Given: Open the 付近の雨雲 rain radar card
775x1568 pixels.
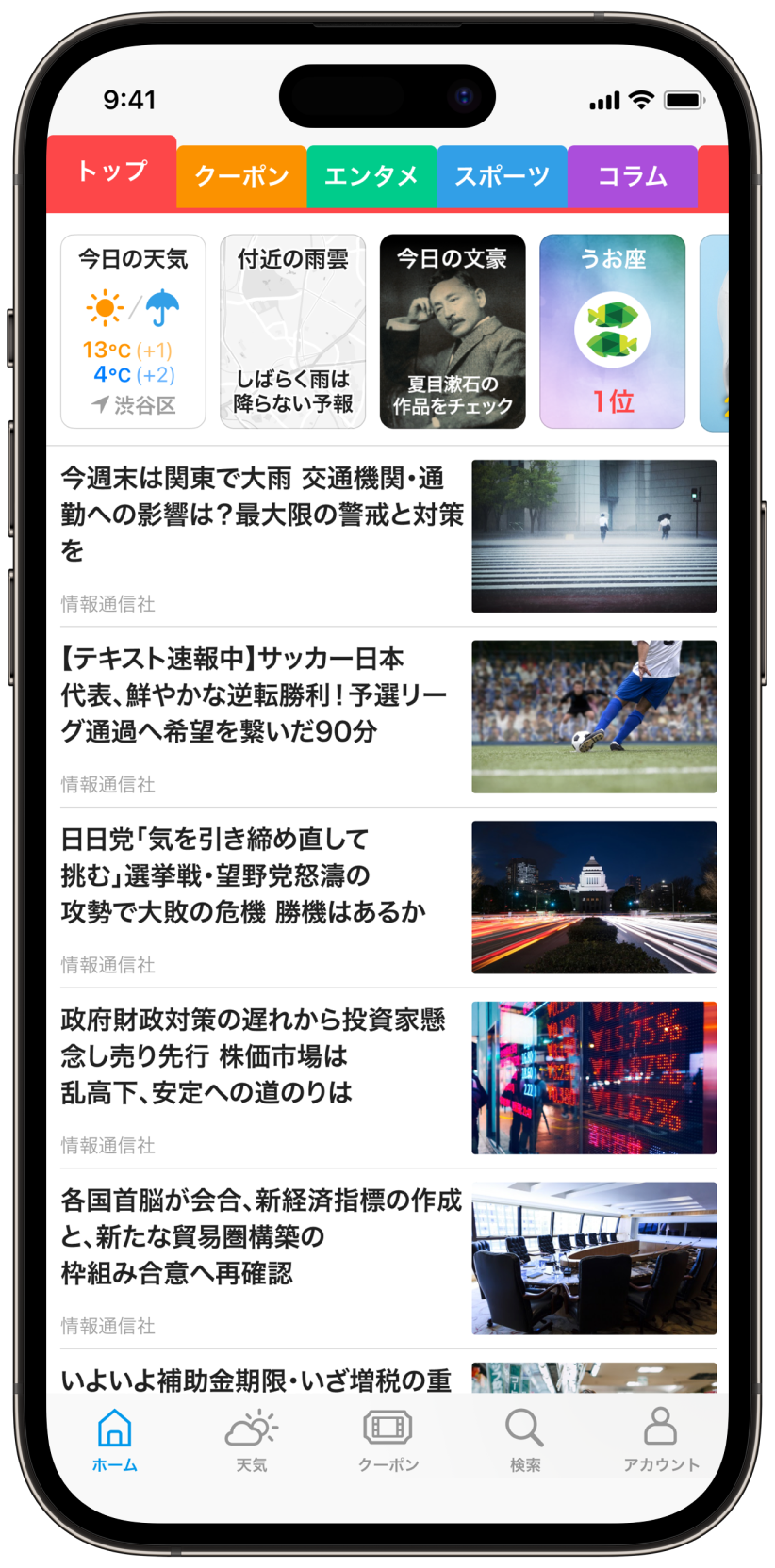Looking at the screenshot, I should [292, 332].
